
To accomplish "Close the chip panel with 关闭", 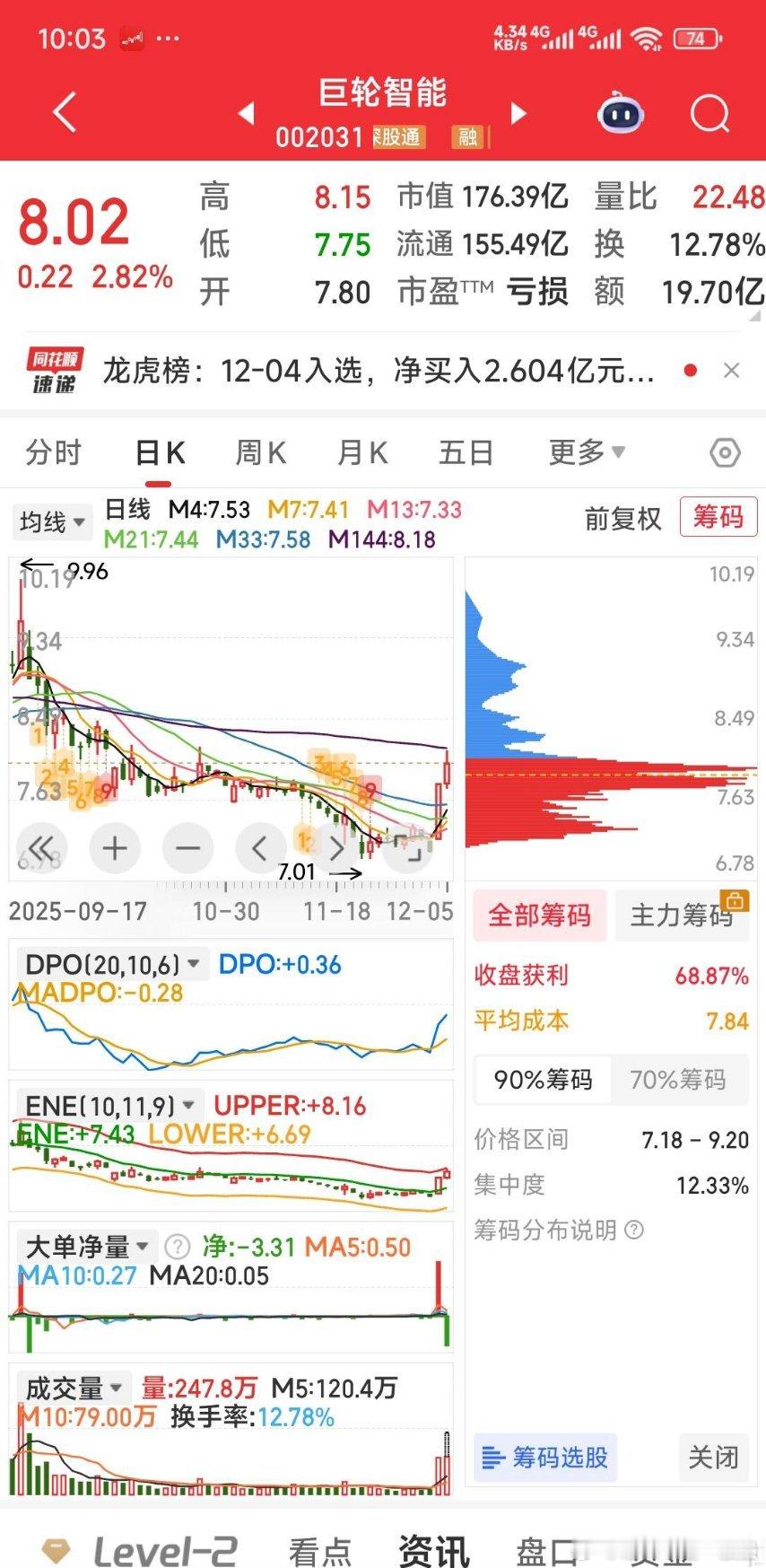I will [x=713, y=1457].
